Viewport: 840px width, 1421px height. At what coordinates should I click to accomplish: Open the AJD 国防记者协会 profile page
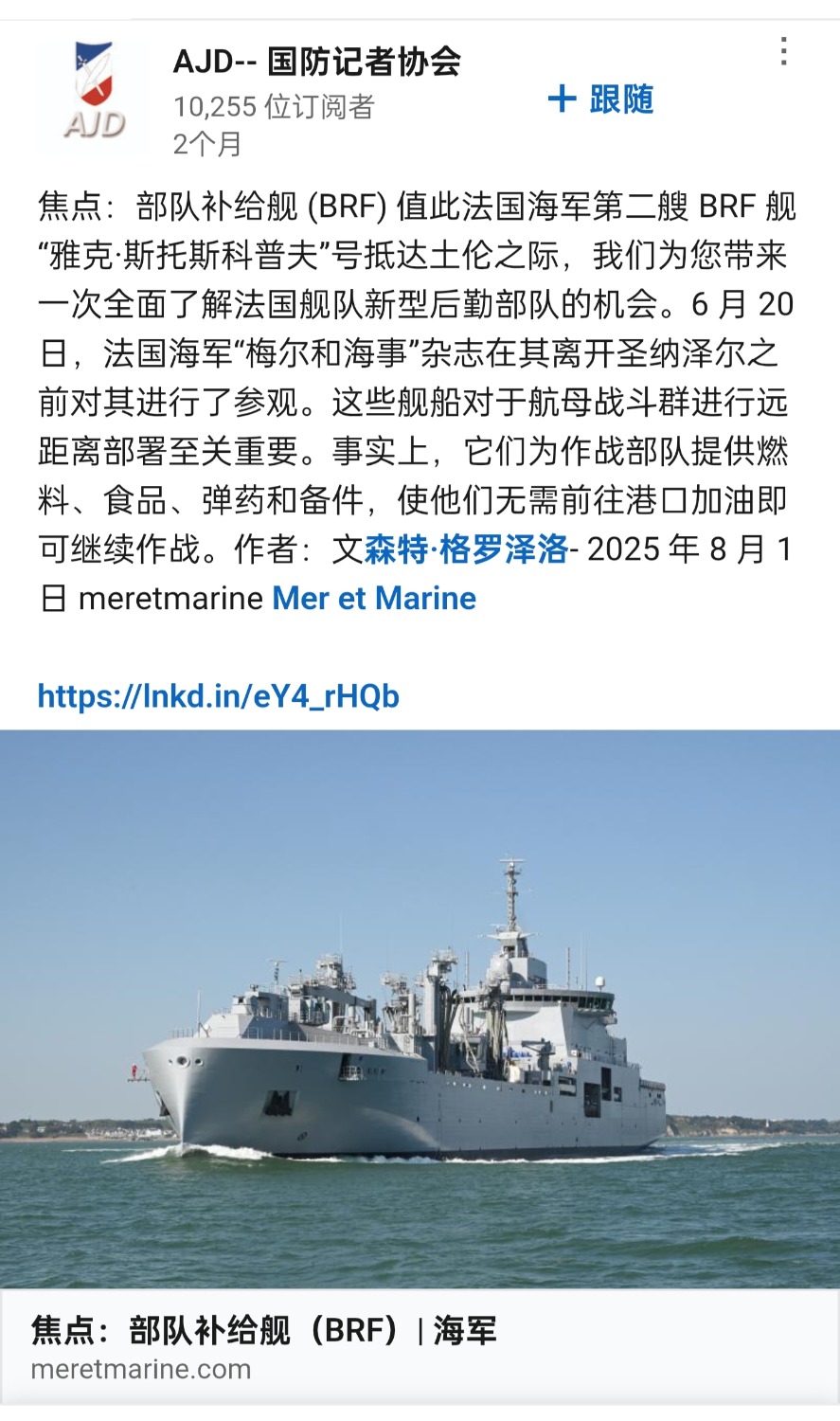(x=316, y=63)
